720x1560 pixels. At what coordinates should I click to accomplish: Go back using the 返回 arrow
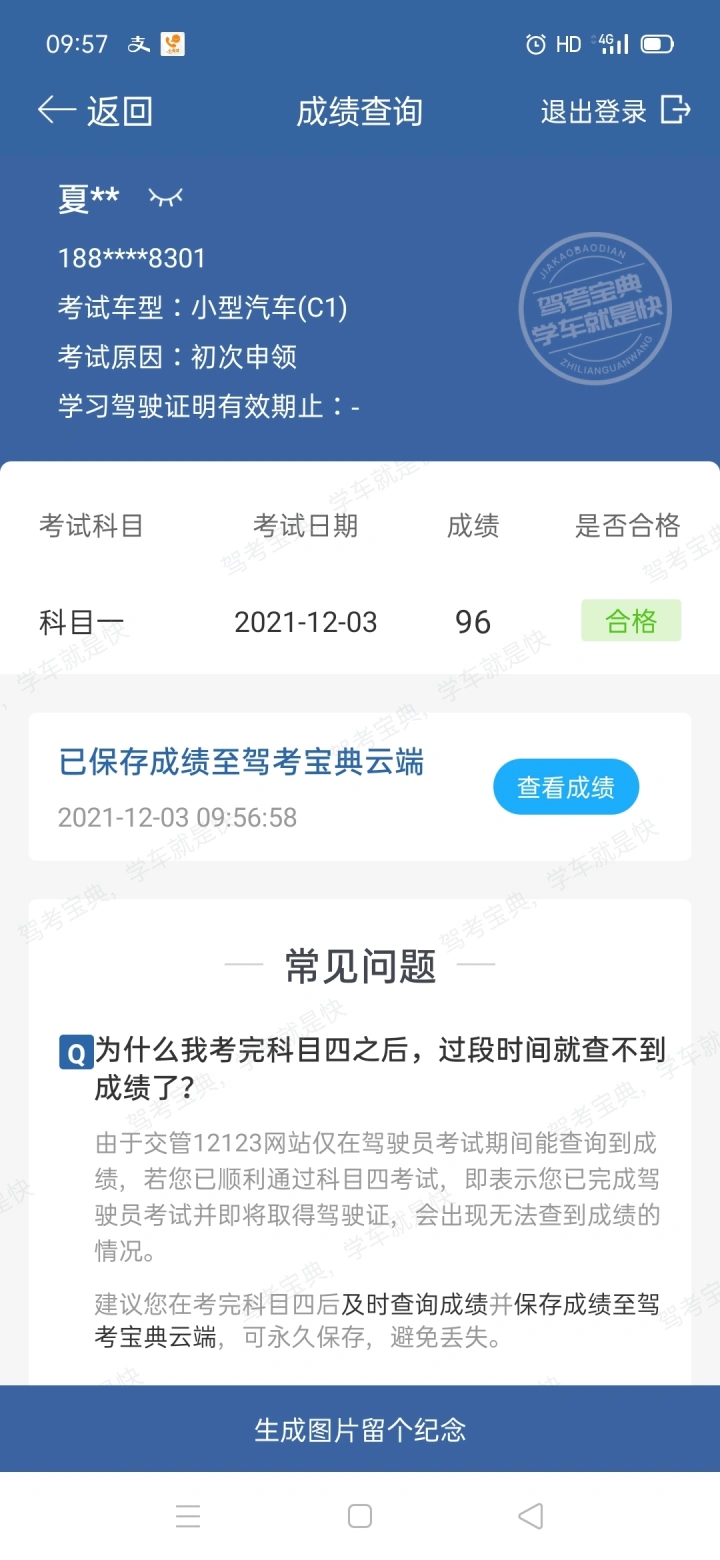(x=95, y=111)
